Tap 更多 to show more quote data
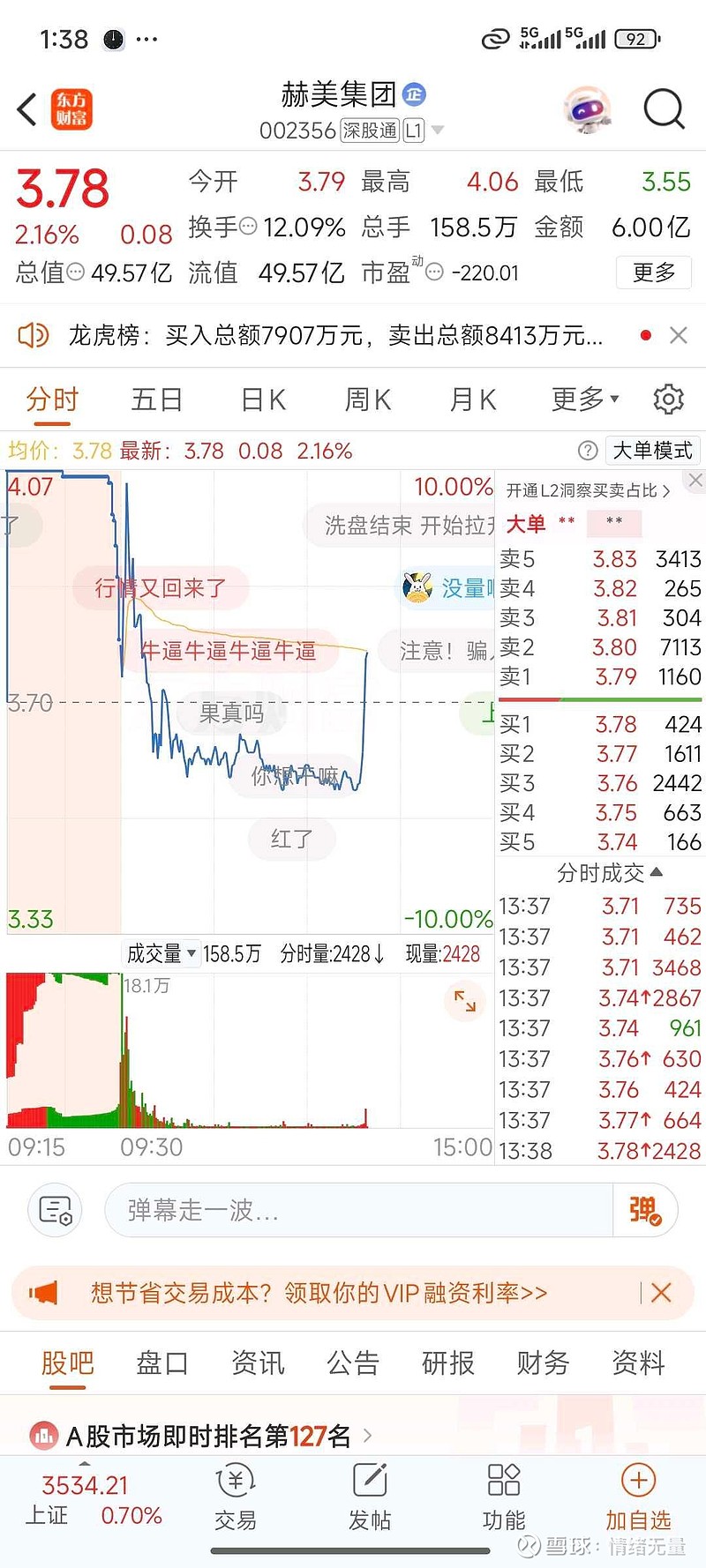Image resolution: width=706 pixels, height=1568 pixels. (x=654, y=273)
